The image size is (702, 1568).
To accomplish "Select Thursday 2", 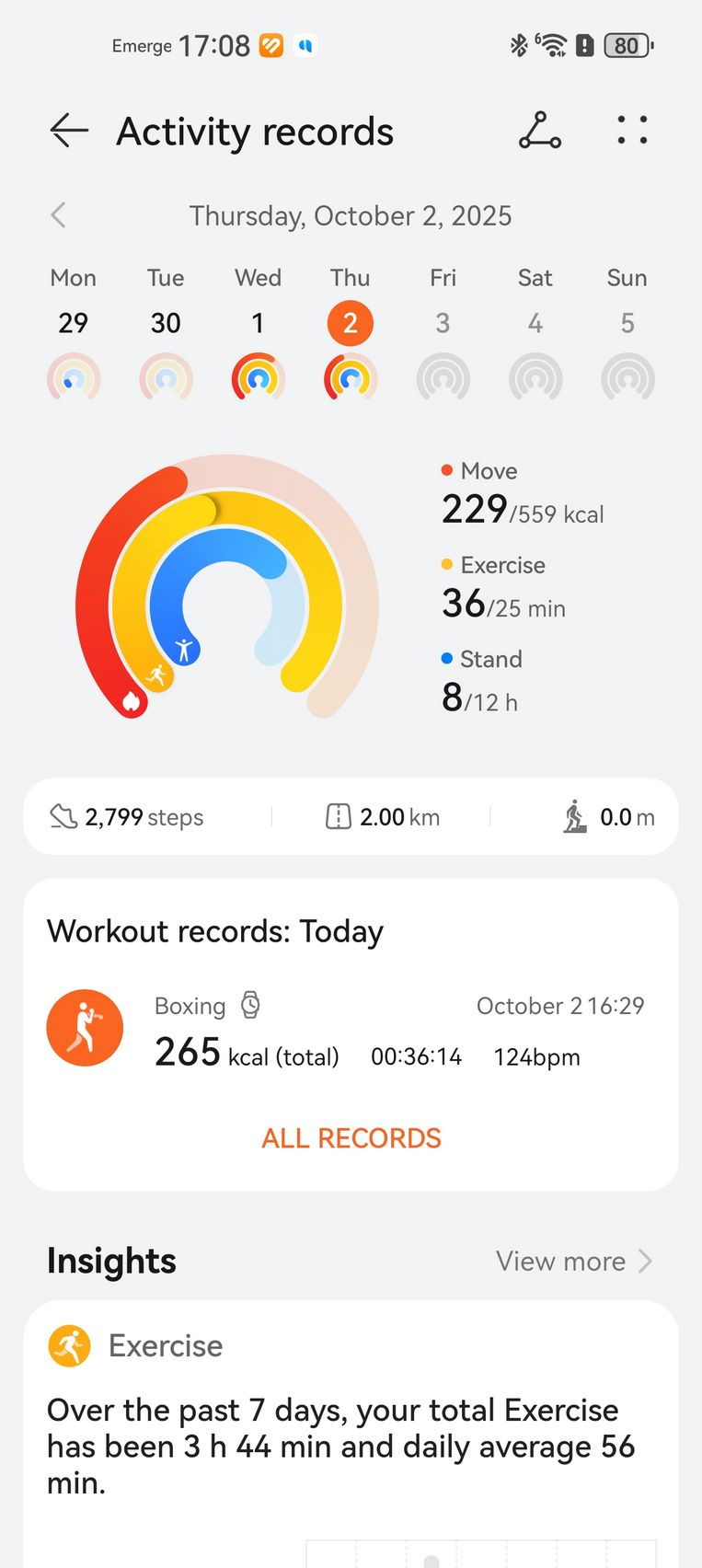I will (350, 339).
